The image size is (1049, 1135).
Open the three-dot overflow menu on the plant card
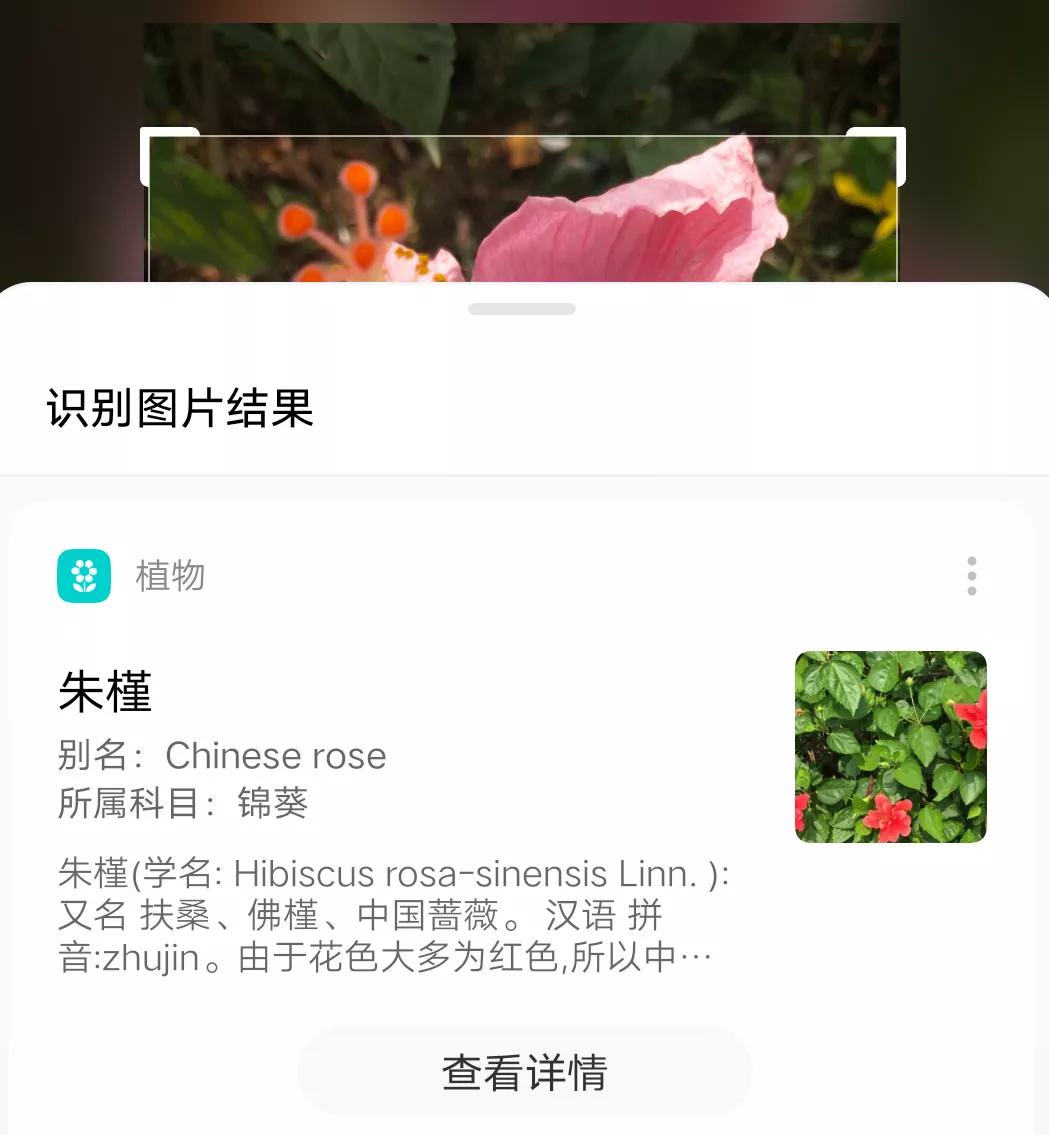[971, 575]
